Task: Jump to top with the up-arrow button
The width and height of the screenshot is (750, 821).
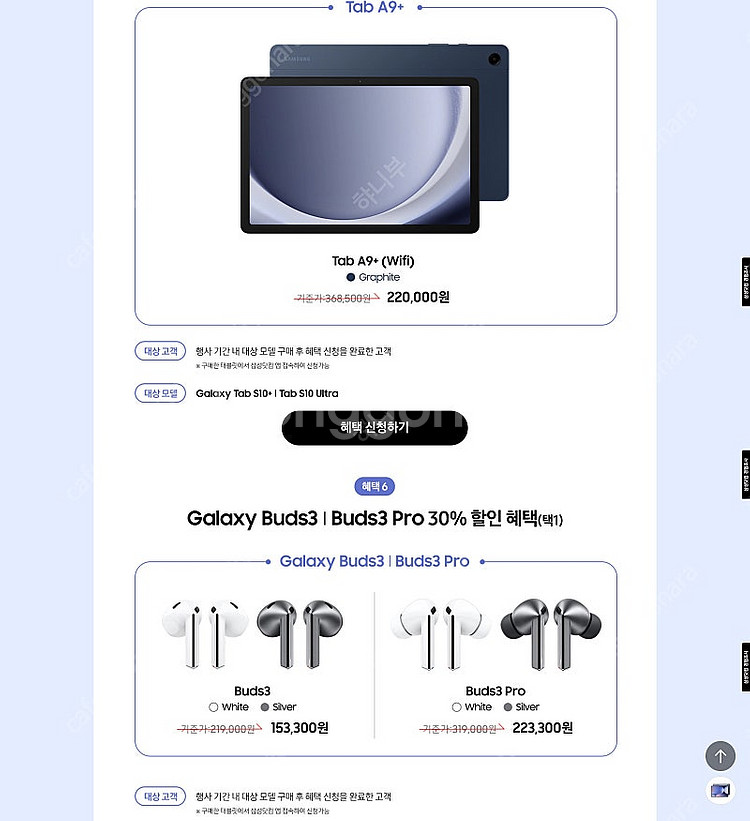Action: [x=720, y=756]
